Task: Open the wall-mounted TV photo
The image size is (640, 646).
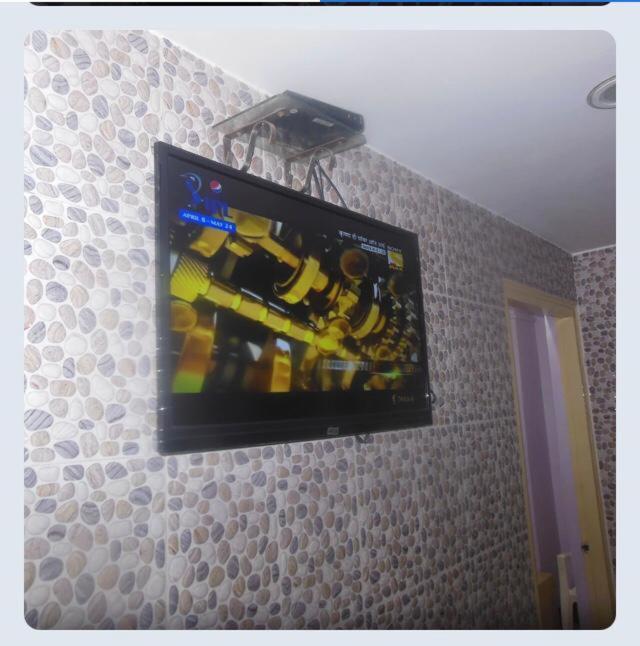Action: pos(319,329)
